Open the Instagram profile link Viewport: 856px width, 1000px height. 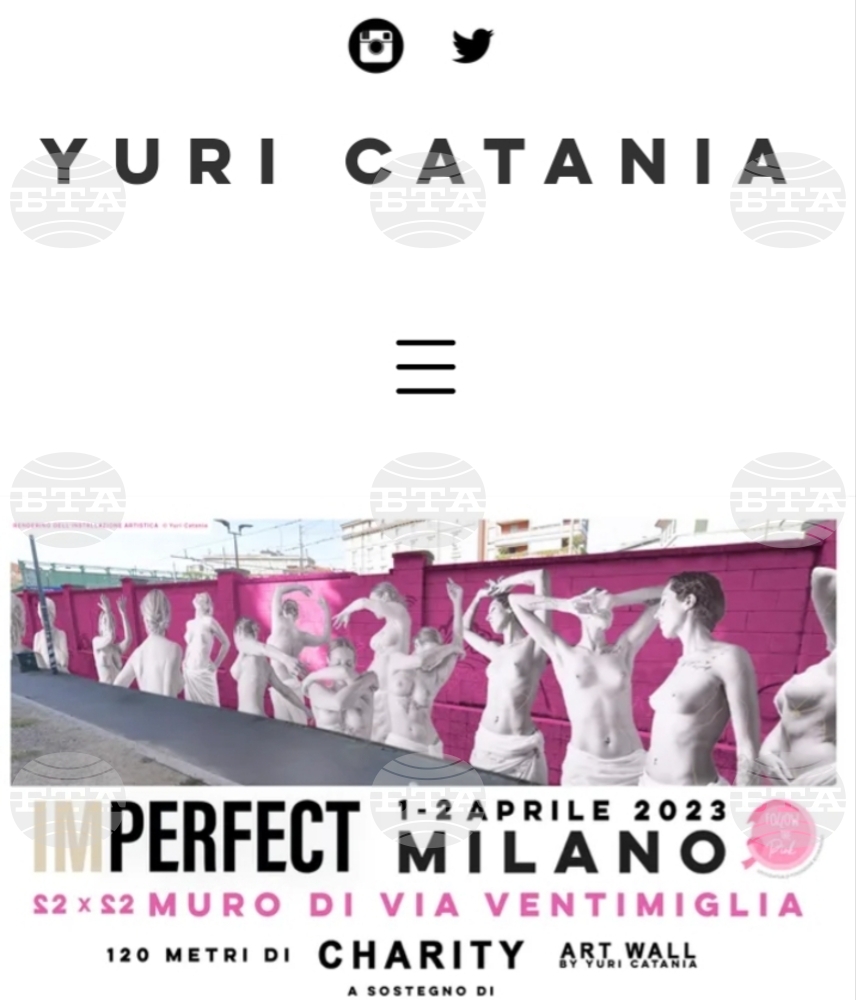pyautogui.click(x=376, y=45)
